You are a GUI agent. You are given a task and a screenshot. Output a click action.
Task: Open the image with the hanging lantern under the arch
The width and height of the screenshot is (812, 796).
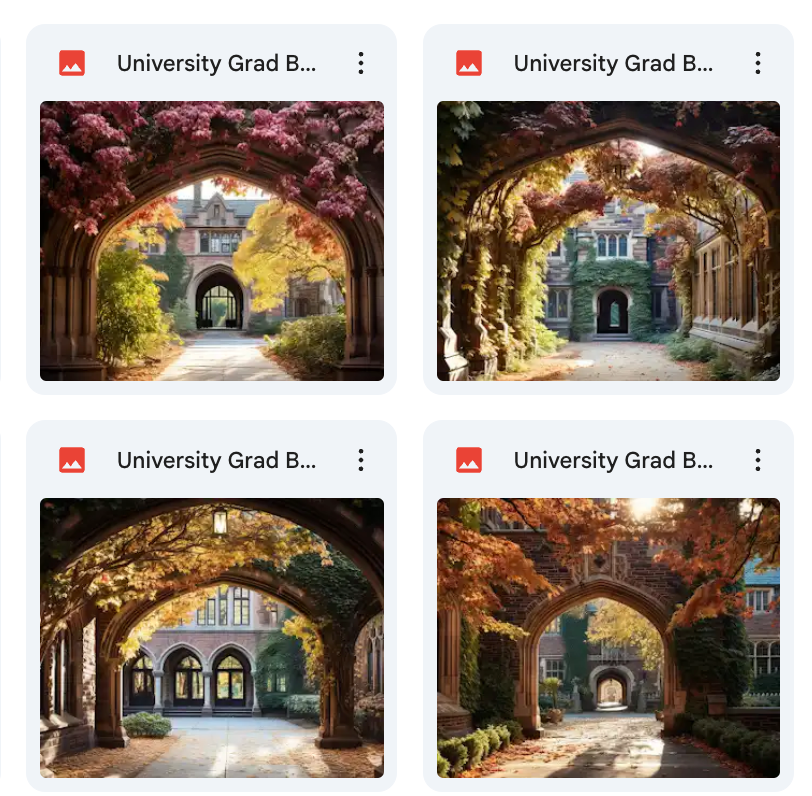[212, 637]
